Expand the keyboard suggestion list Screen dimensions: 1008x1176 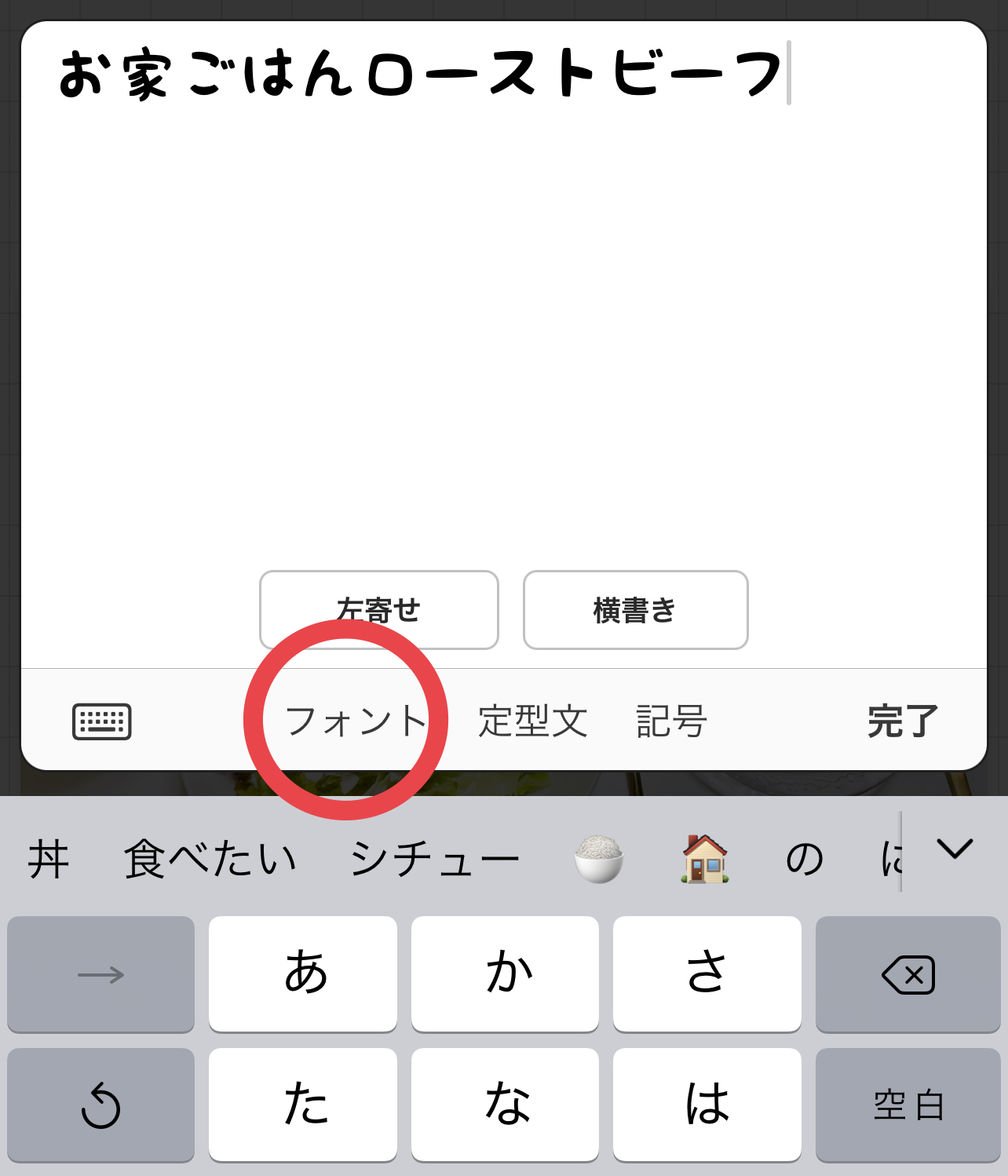tap(955, 849)
